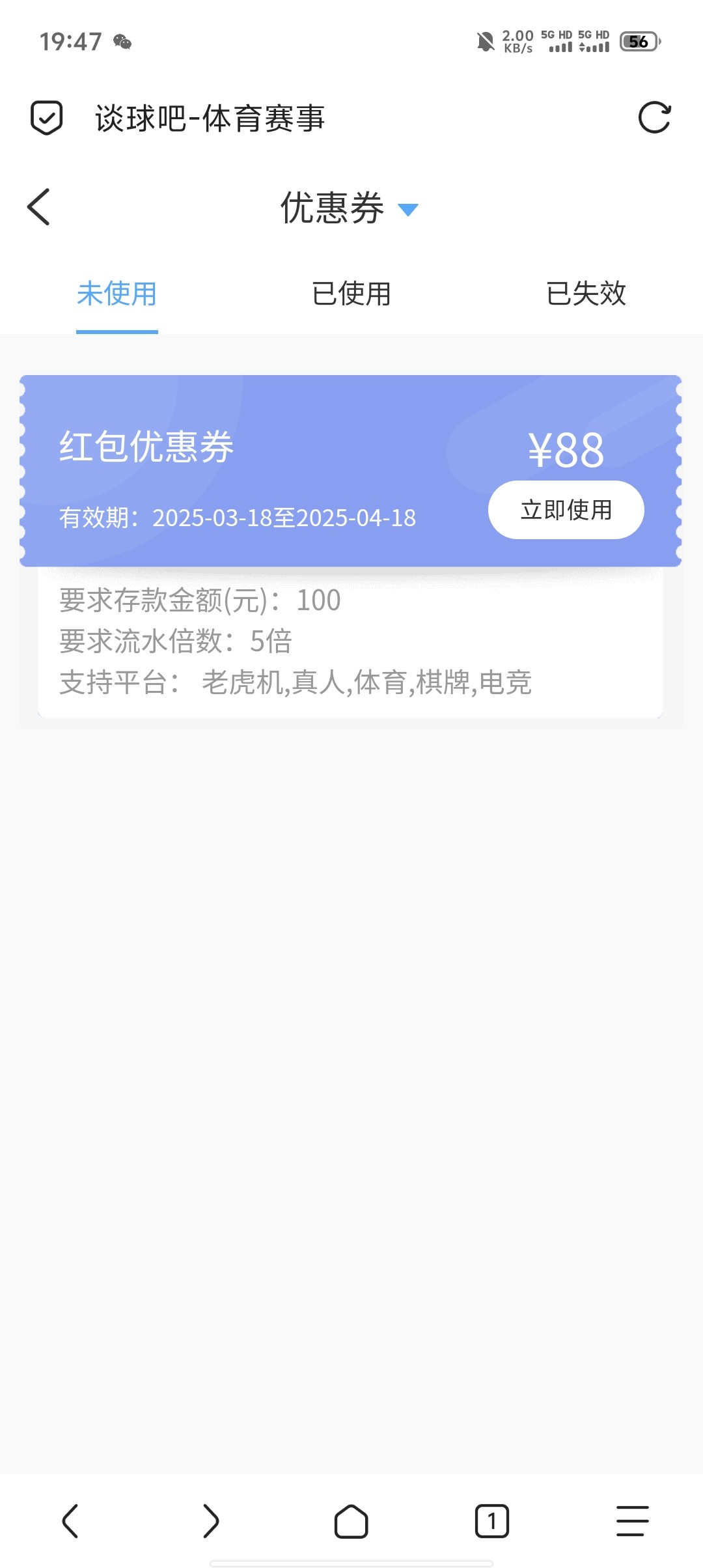Tap 立即使用 on the ¥88 coupon
Viewport: 703px width, 1568px height.
pyautogui.click(x=566, y=510)
